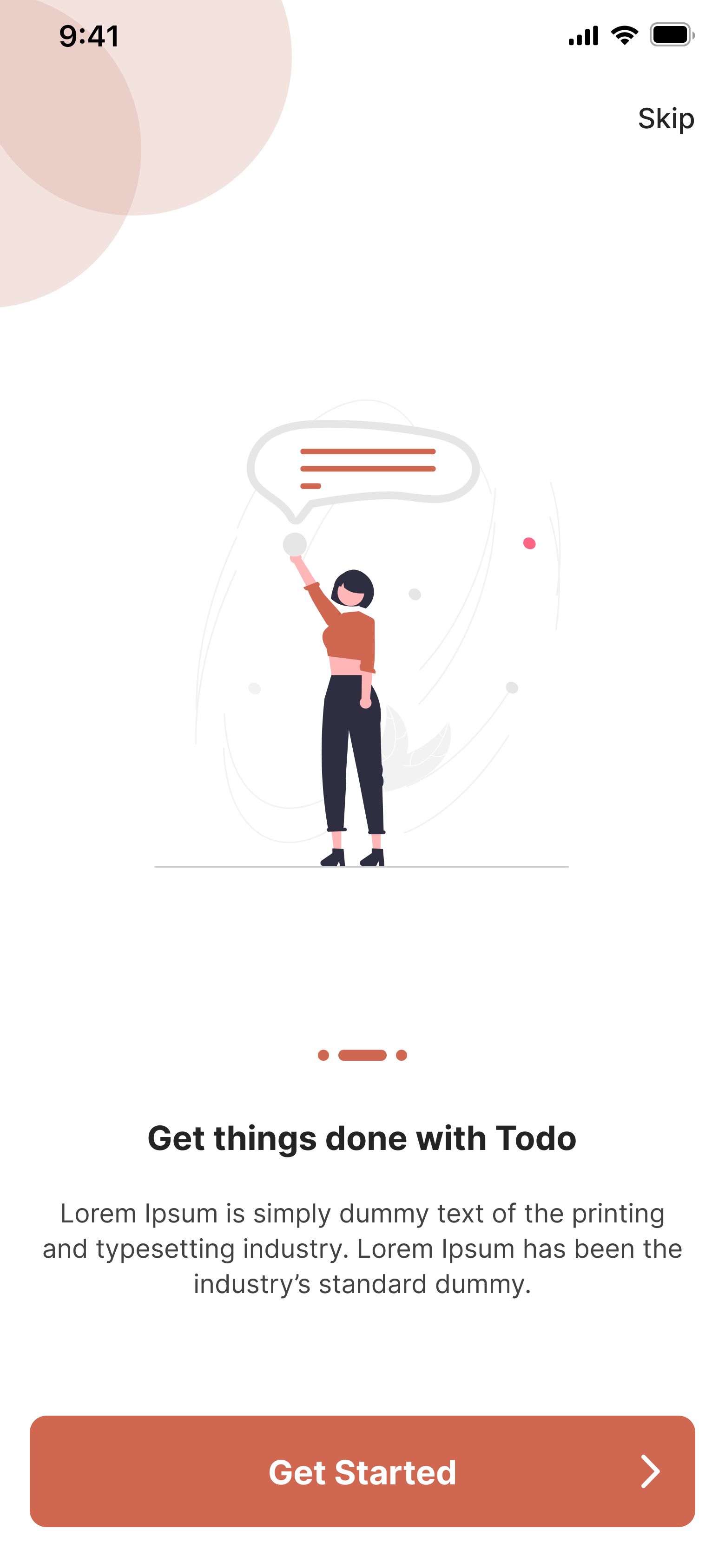Screen dimensions: 725x1568
Task: Jump to the last onboarding page dot
Action: click(x=401, y=1055)
